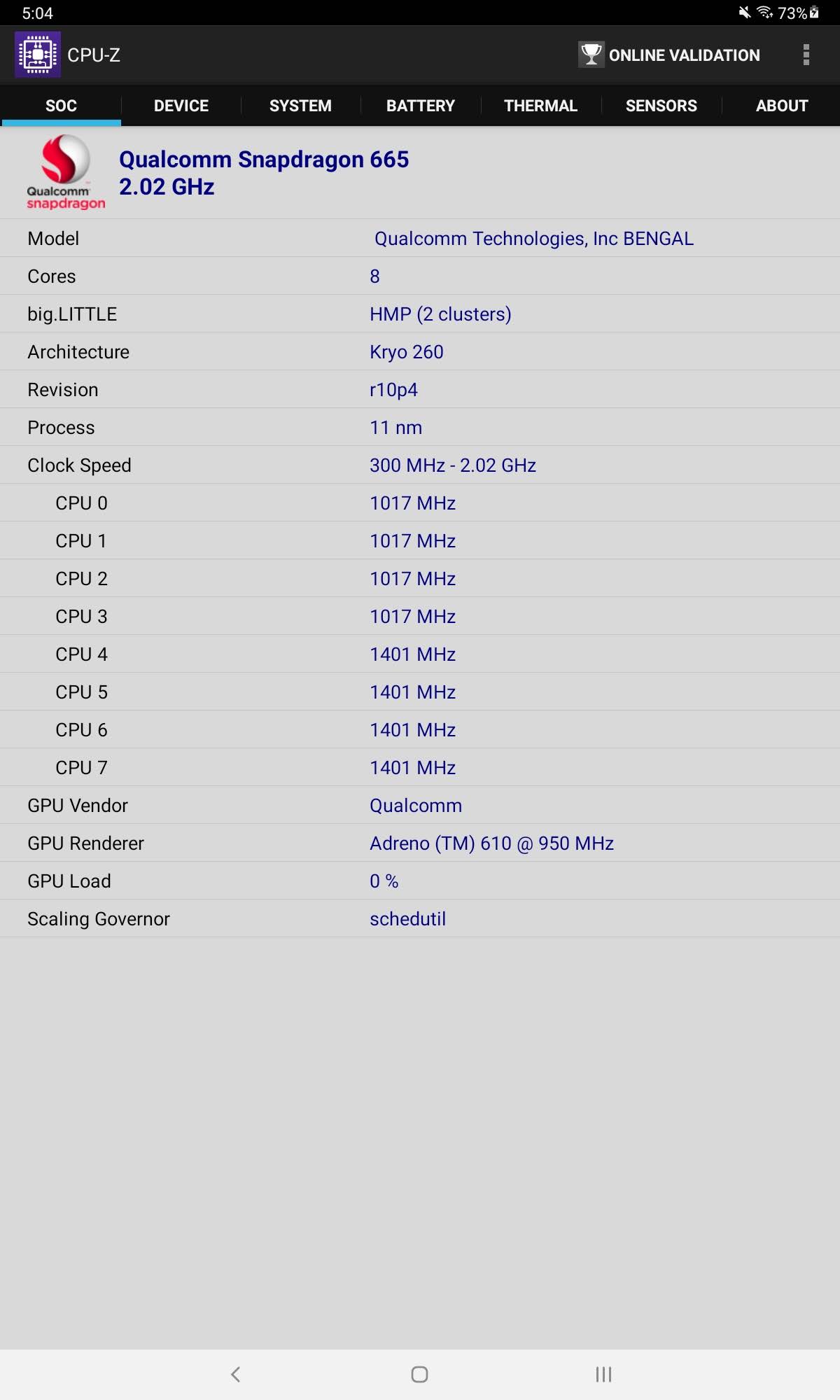Viewport: 840px width, 1400px height.
Task: Open recent apps from the navigation bar
Action: (603, 1374)
